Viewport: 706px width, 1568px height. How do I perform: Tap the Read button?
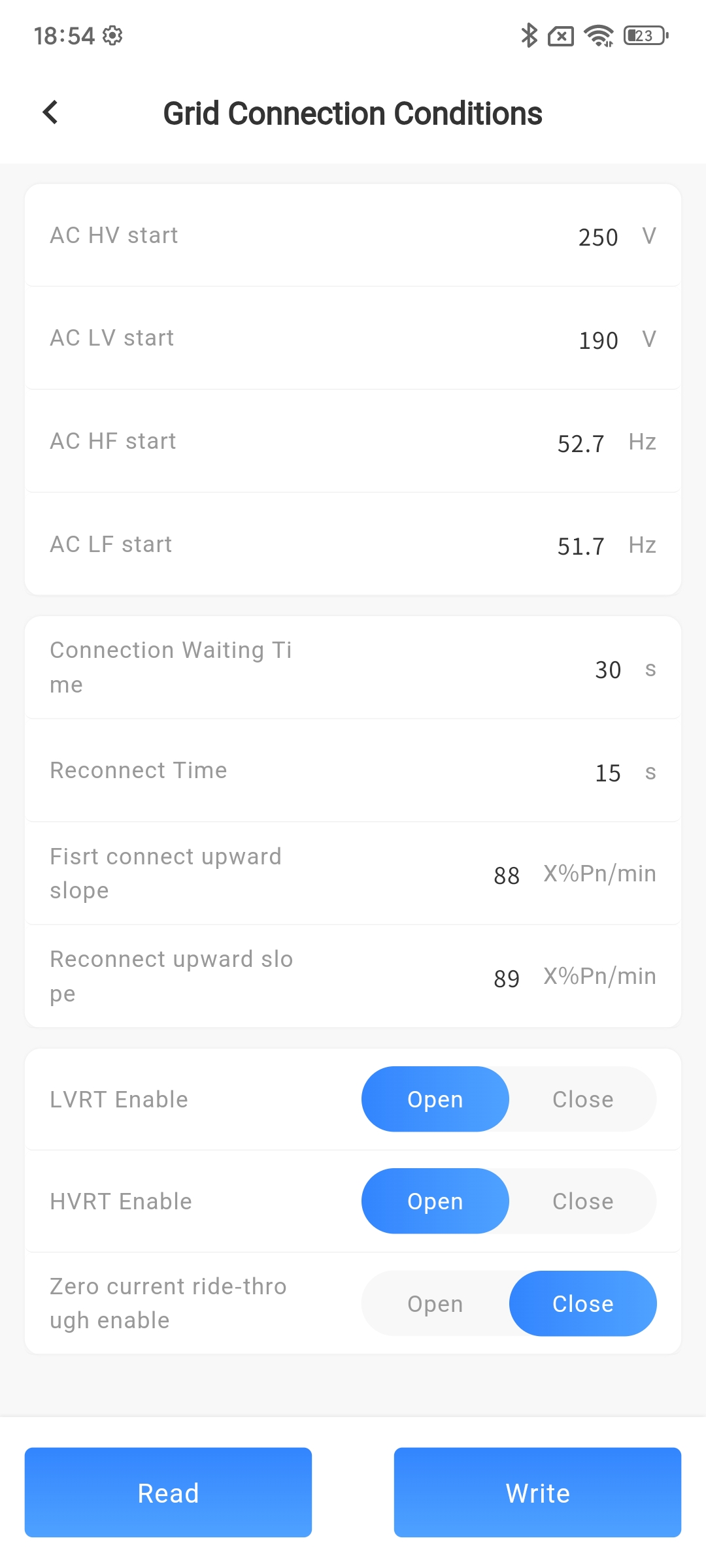(x=168, y=1492)
